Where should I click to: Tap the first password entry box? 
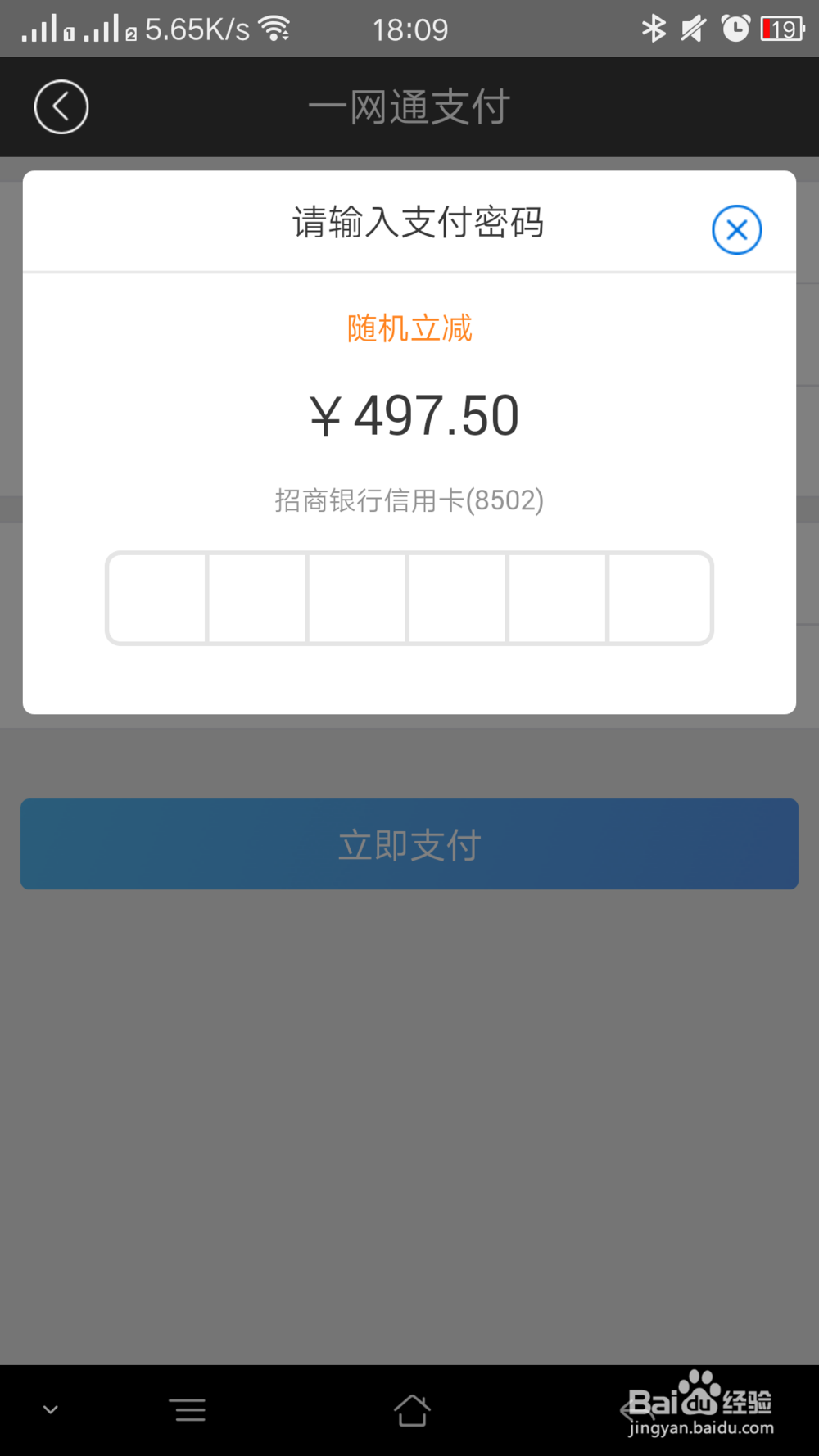coord(156,598)
